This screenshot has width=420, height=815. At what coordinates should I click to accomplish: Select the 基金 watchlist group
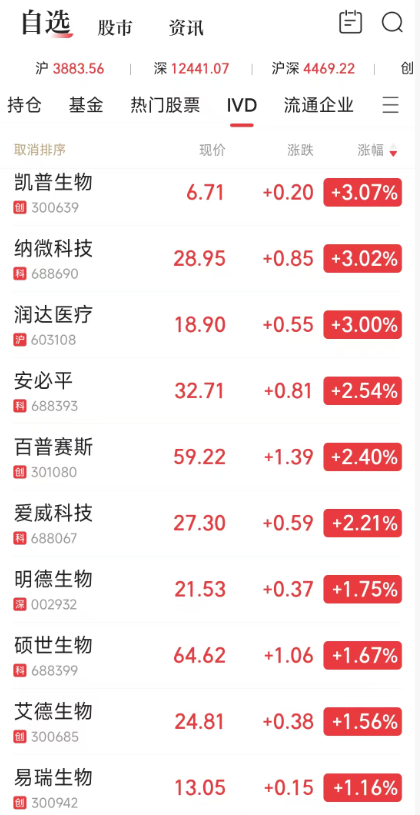[86, 105]
